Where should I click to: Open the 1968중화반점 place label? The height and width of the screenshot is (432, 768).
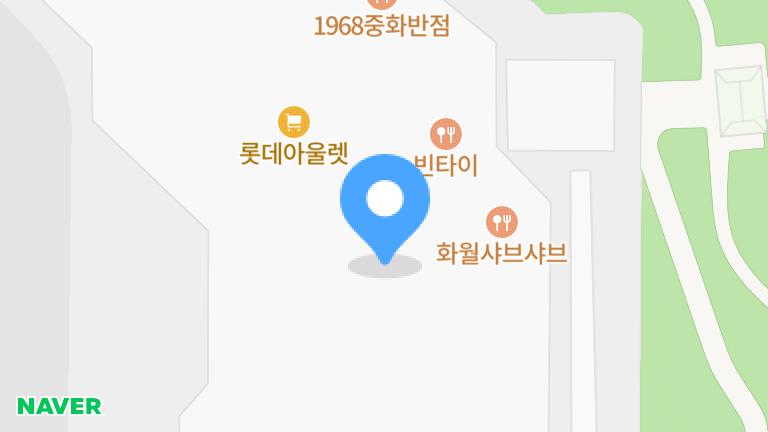tap(381, 26)
